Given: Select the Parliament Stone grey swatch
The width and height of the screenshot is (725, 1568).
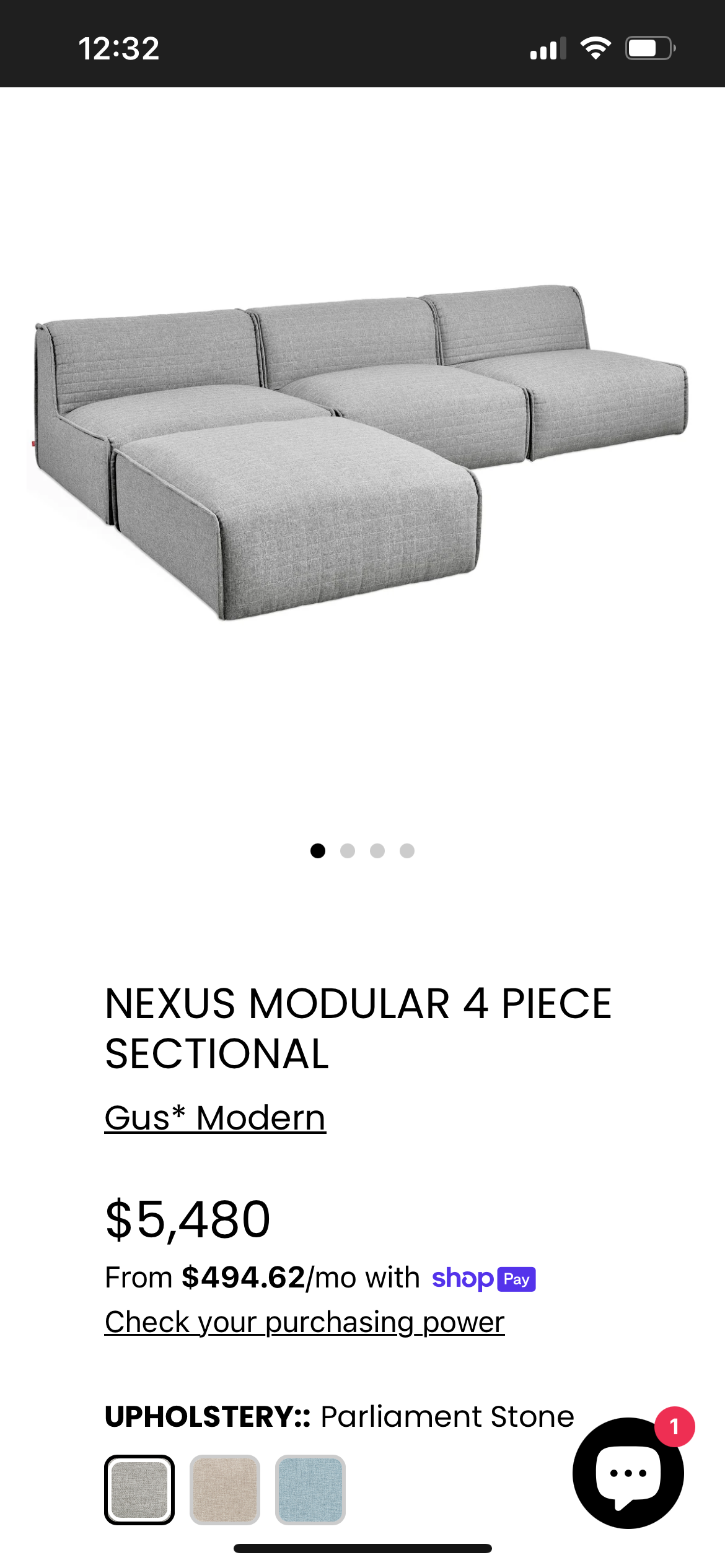Looking at the screenshot, I should click(139, 1489).
